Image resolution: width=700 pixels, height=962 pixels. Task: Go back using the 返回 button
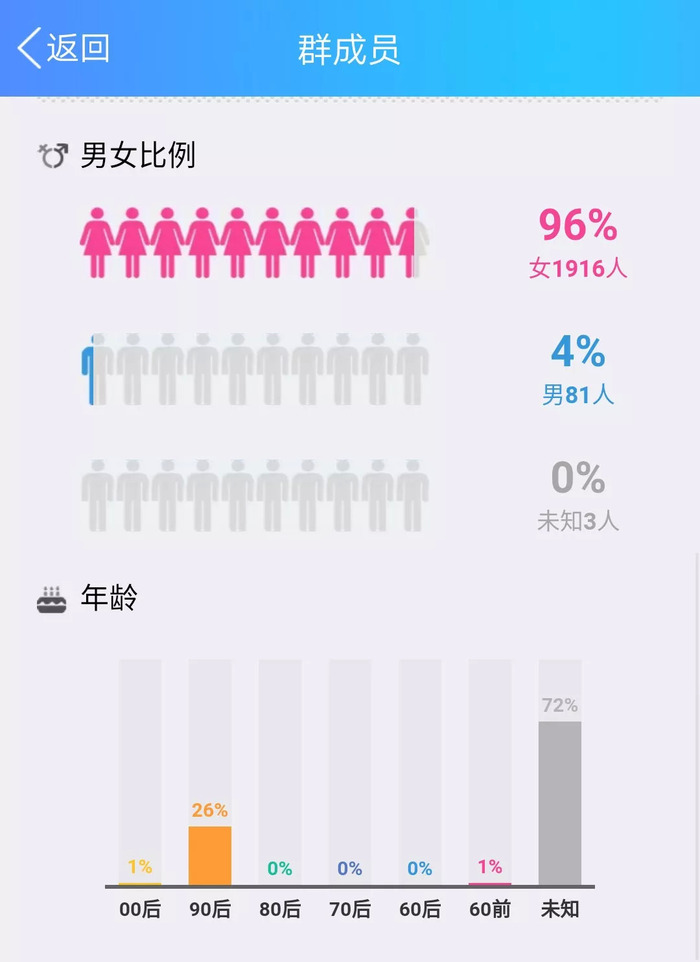[64, 48]
